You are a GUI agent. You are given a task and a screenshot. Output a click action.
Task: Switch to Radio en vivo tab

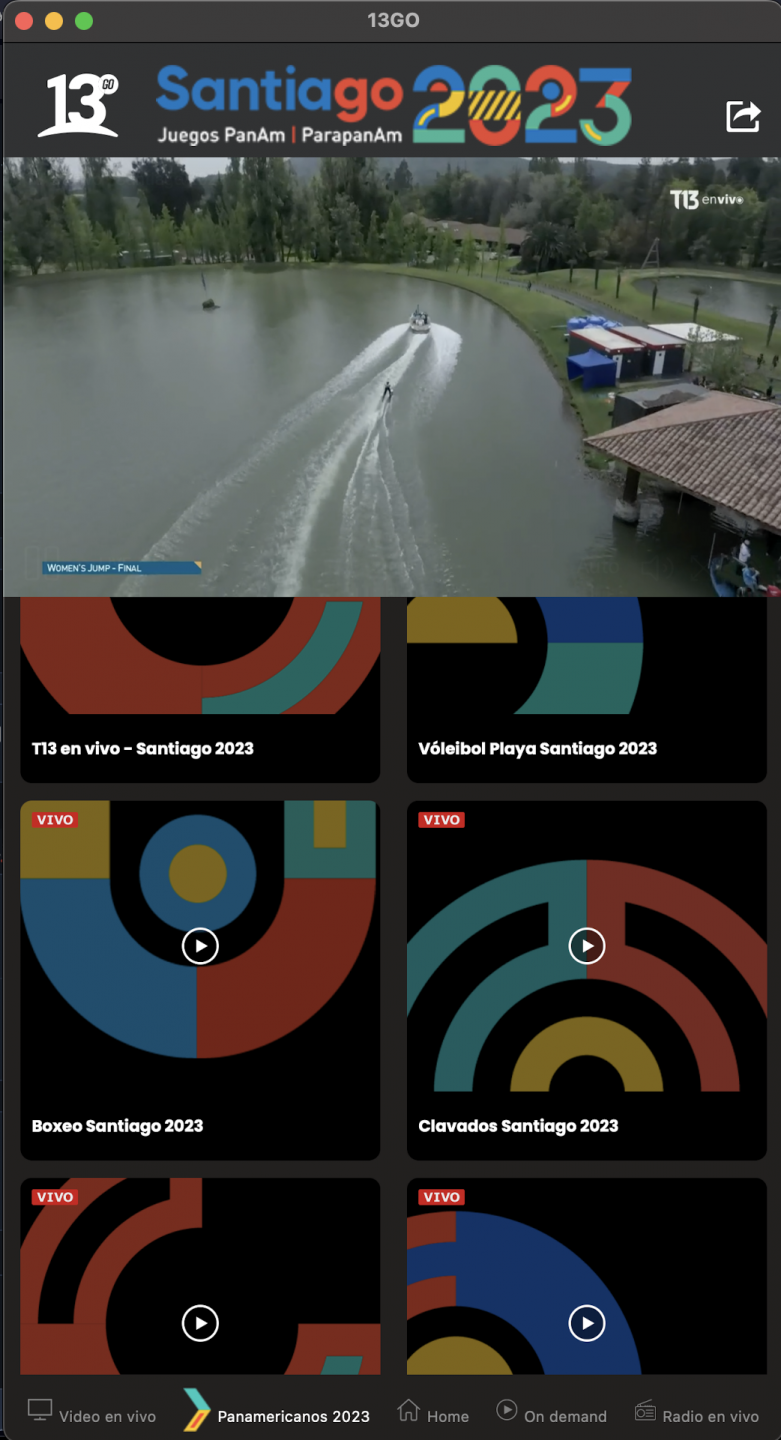(x=697, y=1415)
